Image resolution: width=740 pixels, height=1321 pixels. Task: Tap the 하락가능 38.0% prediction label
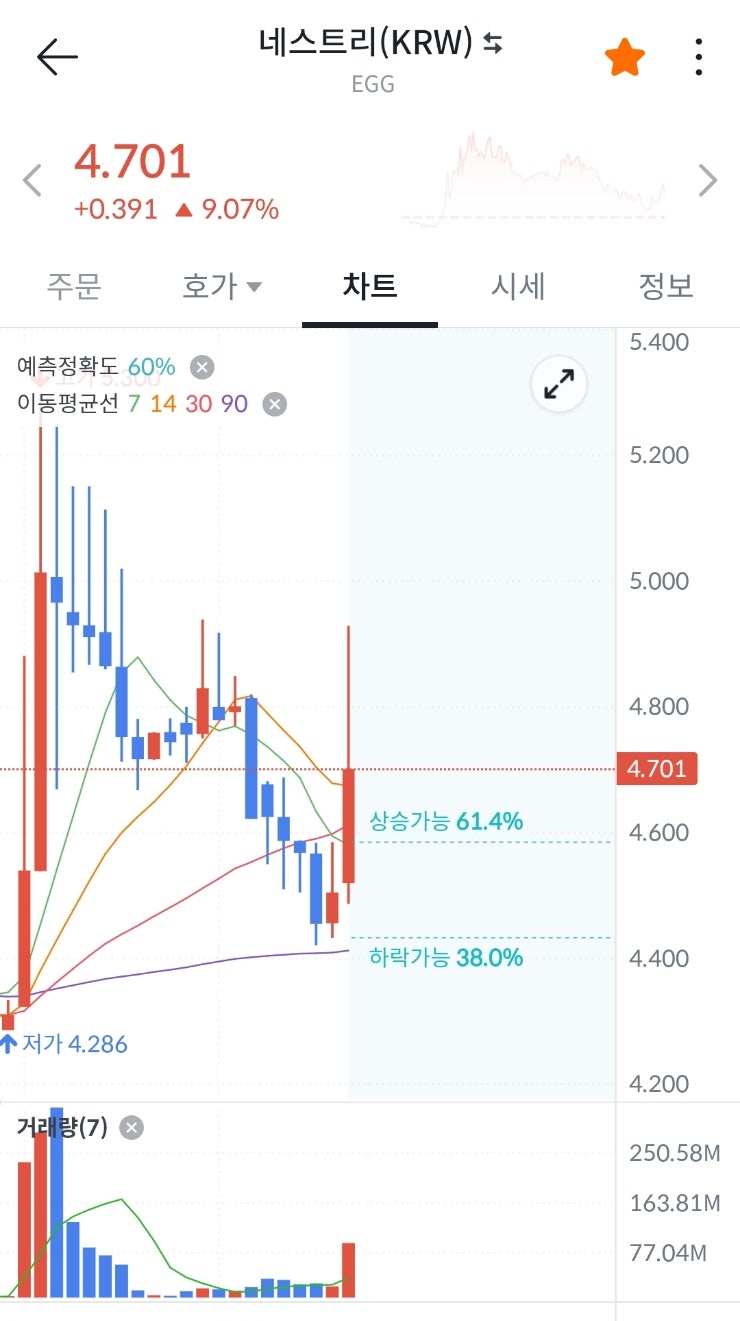point(445,956)
